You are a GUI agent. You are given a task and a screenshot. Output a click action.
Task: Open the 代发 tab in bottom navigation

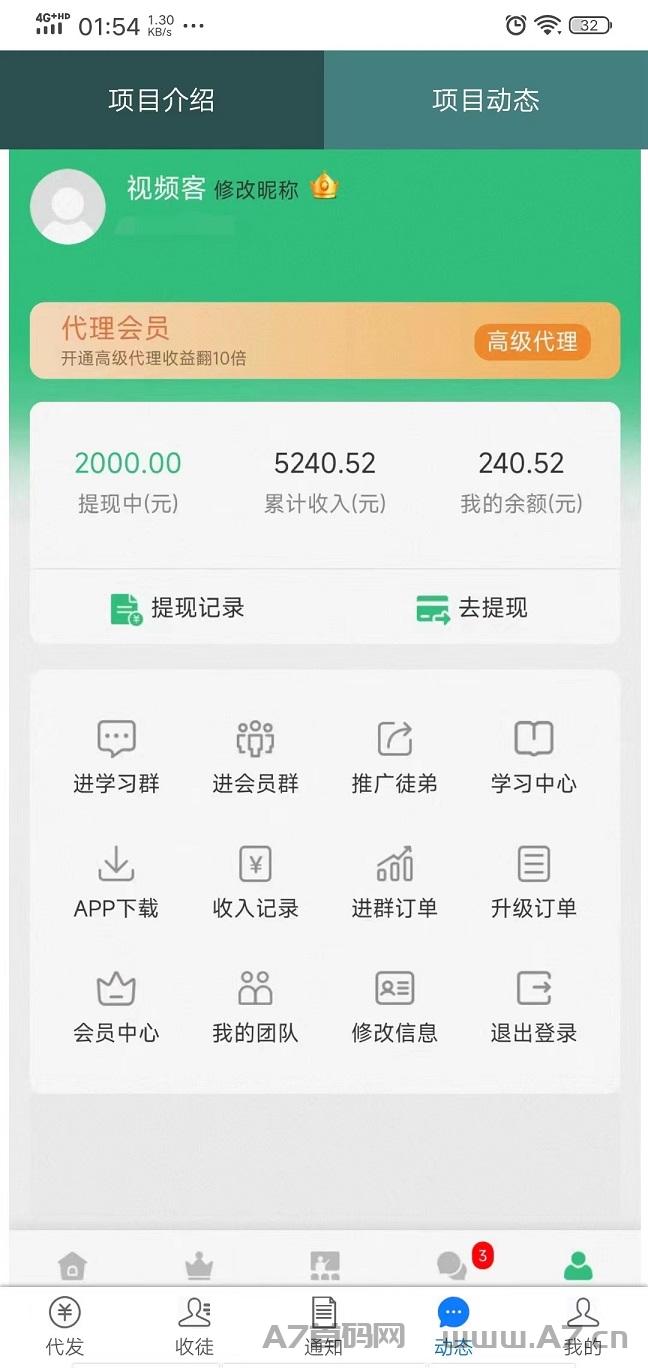(65, 1327)
